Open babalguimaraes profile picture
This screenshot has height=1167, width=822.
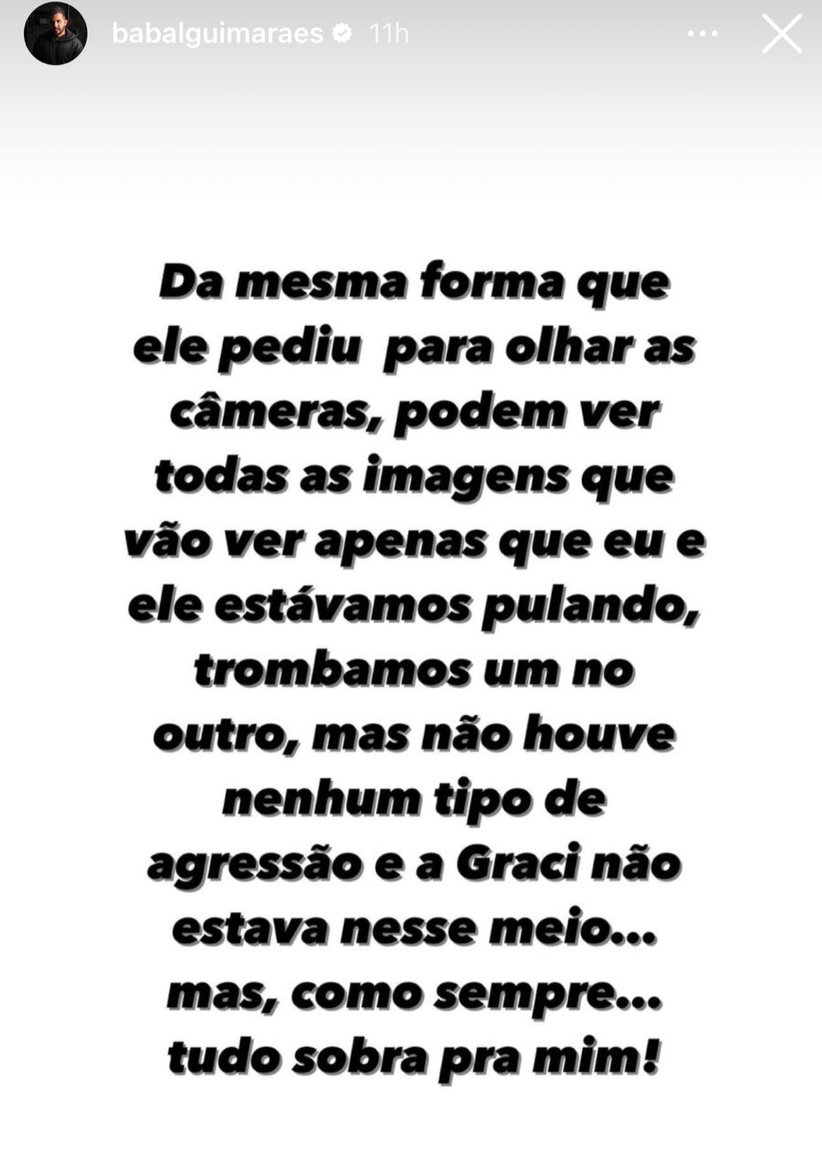55,34
